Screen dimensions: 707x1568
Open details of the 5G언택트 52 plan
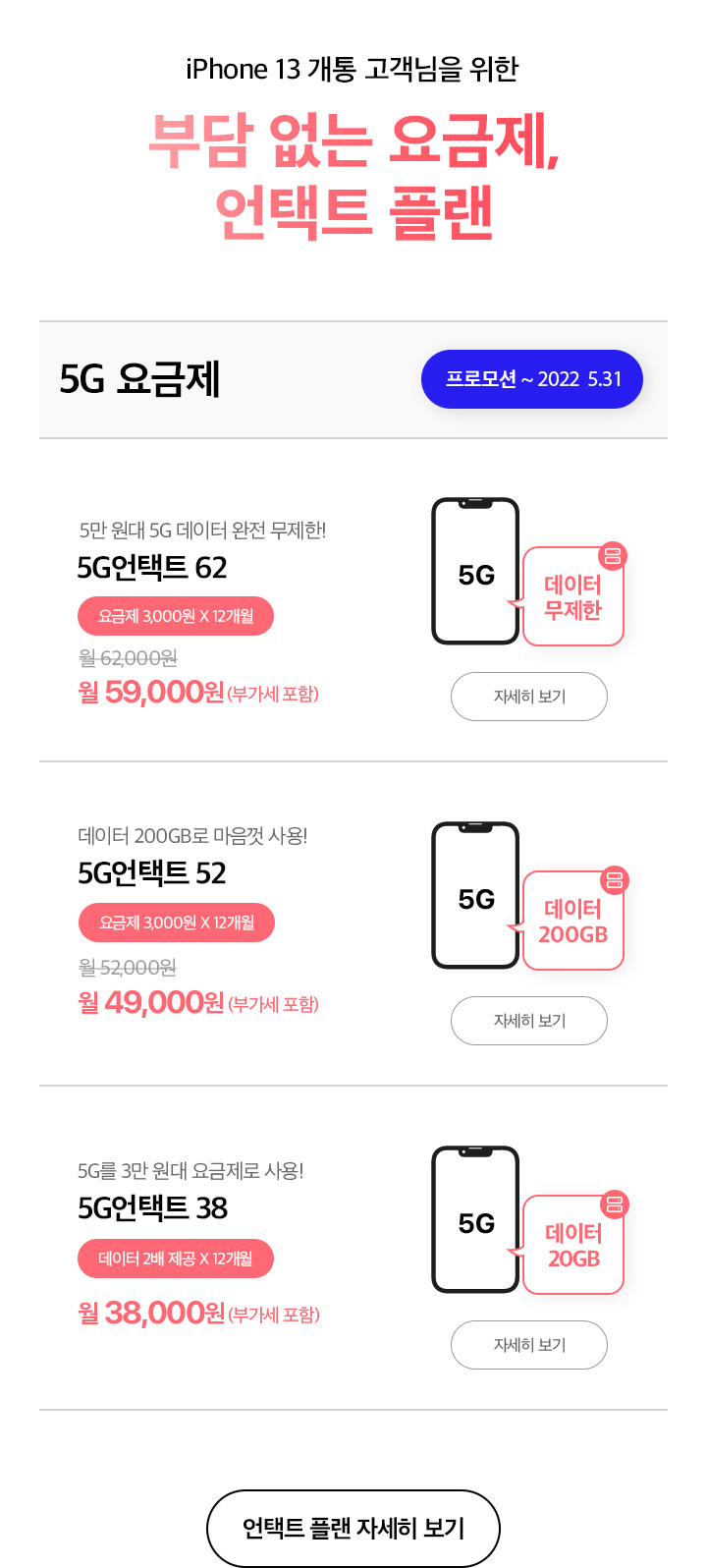point(528,1021)
